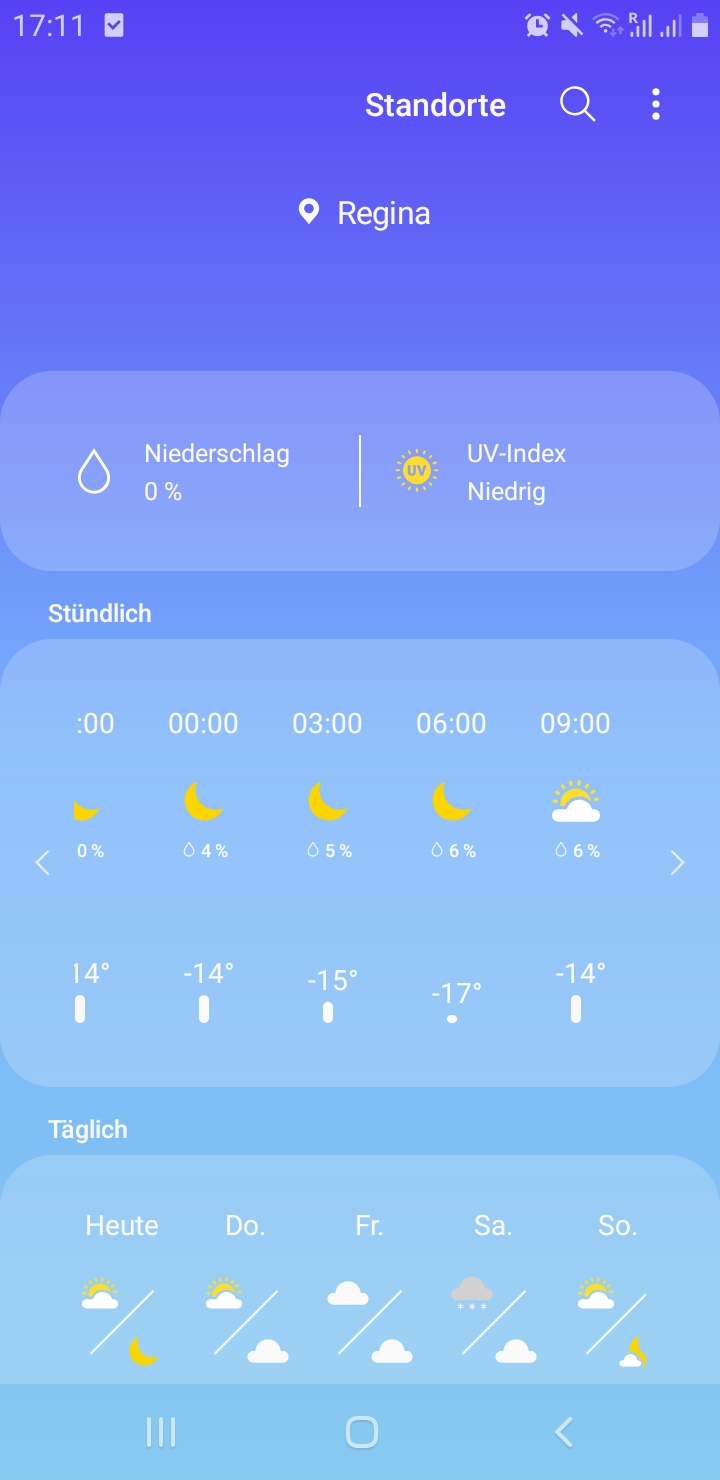Go back using the navigation bar

click(564, 1432)
